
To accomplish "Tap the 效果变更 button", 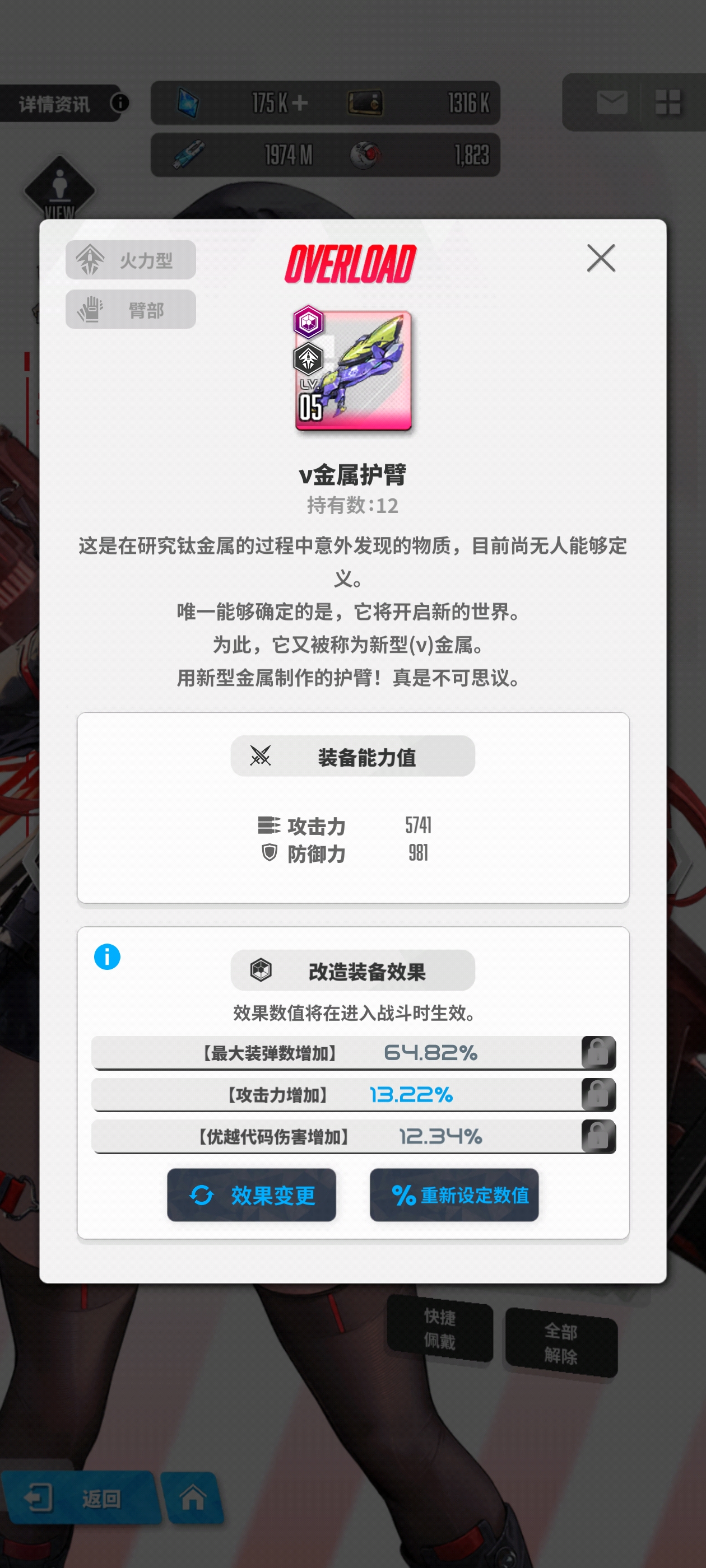I will point(252,1194).
